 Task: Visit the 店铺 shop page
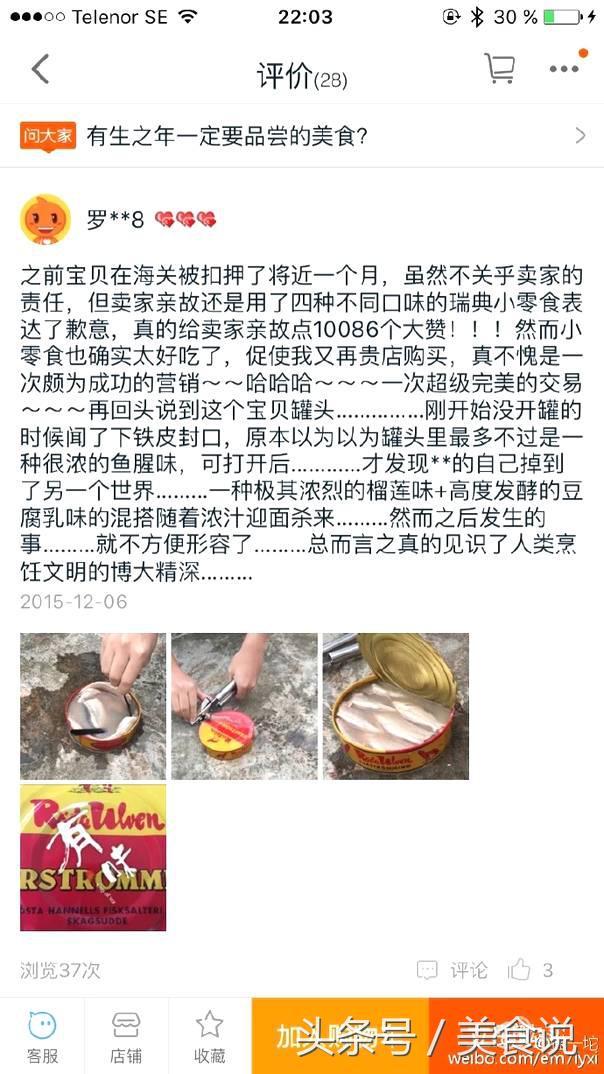[126, 1036]
